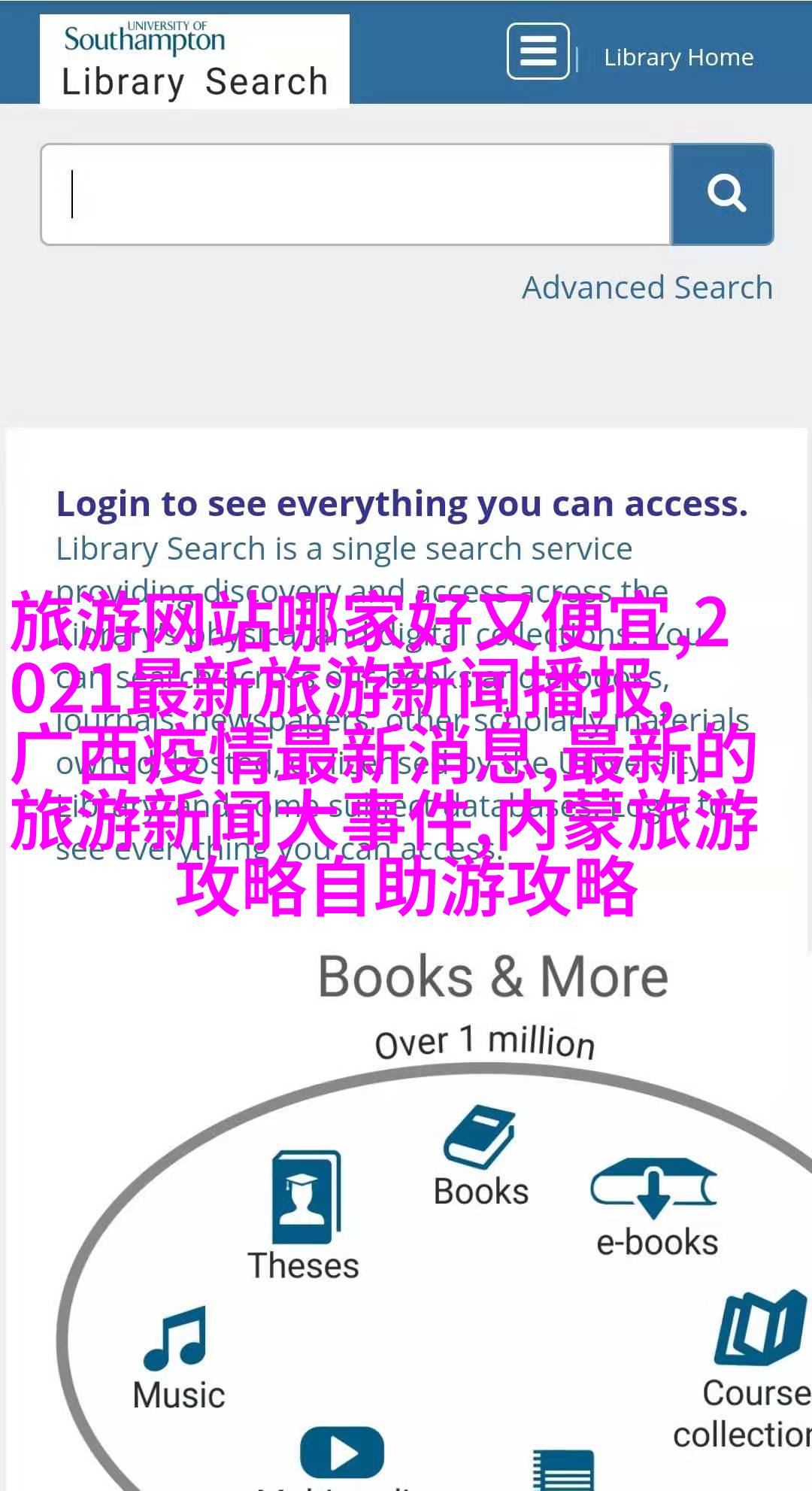The image size is (812, 1491).
Task: Tap the magnifier search button
Action: coord(723,195)
